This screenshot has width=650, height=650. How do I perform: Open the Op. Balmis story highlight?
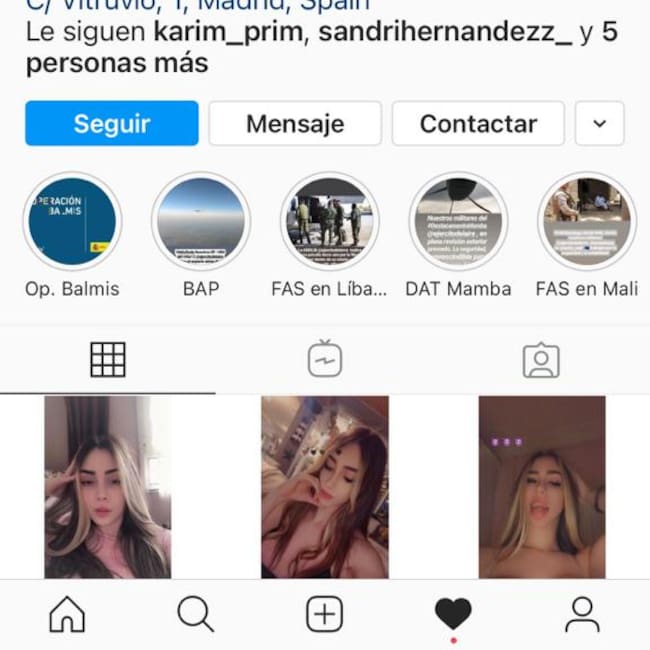[x=72, y=221]
